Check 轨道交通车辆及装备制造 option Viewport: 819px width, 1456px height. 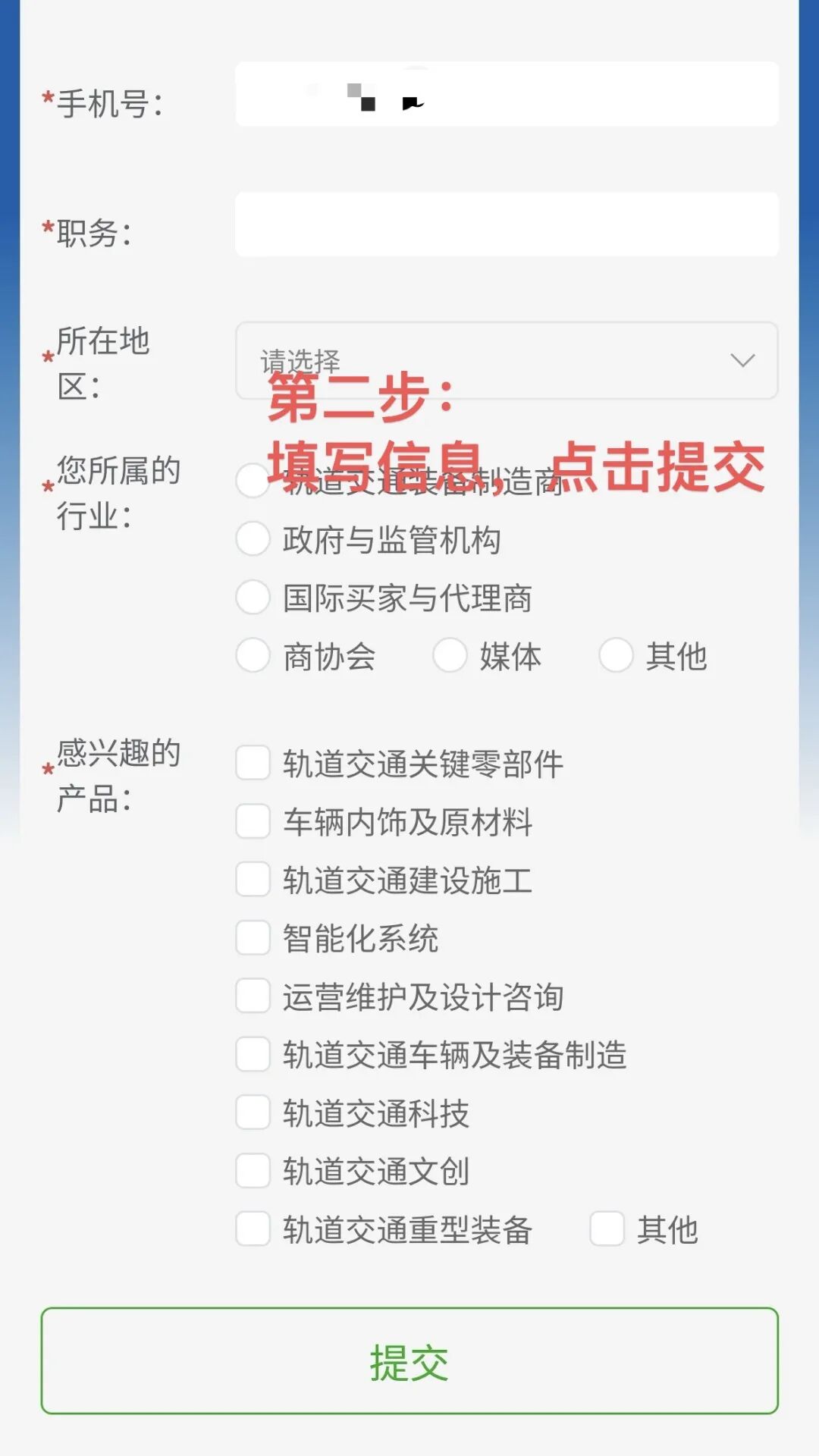(253, 1056)
